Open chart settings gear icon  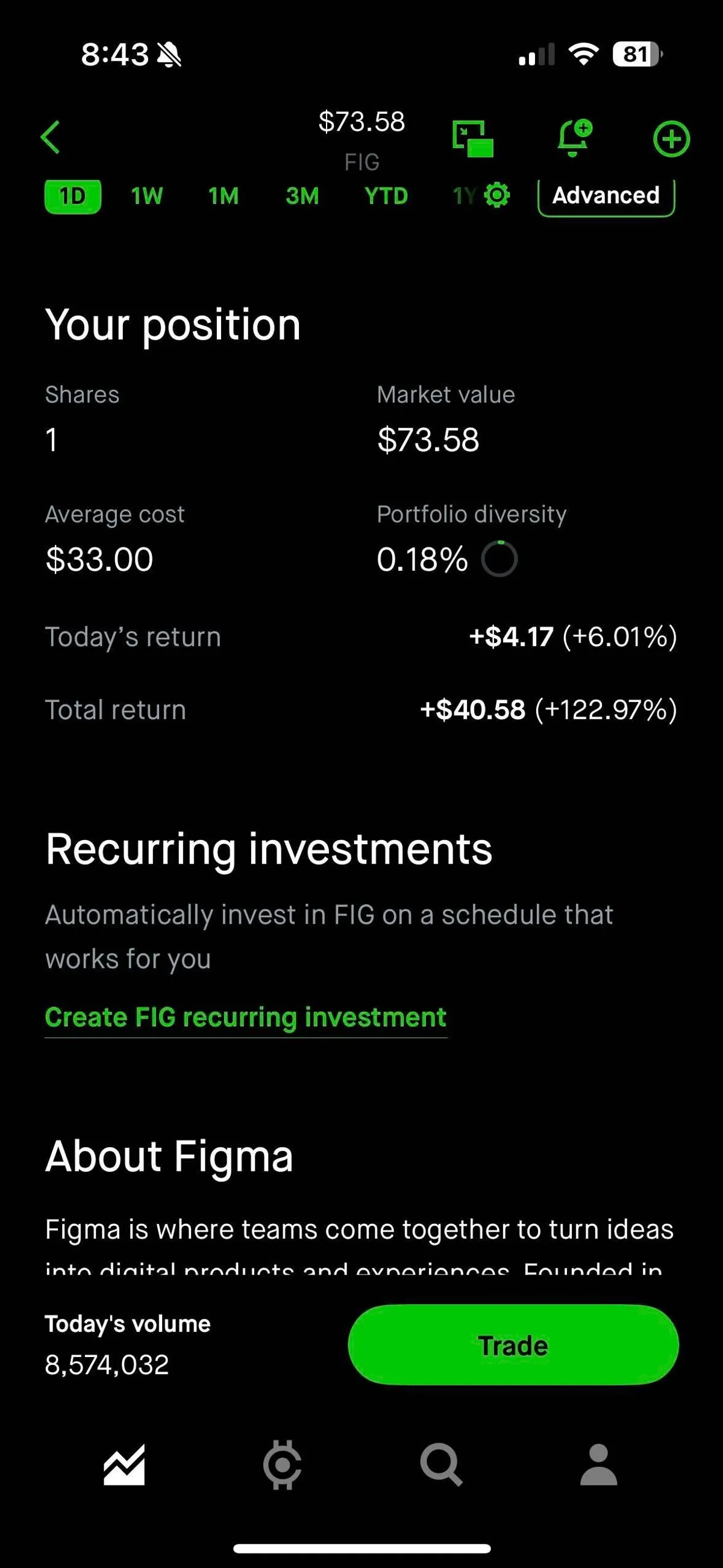point(496,196)
